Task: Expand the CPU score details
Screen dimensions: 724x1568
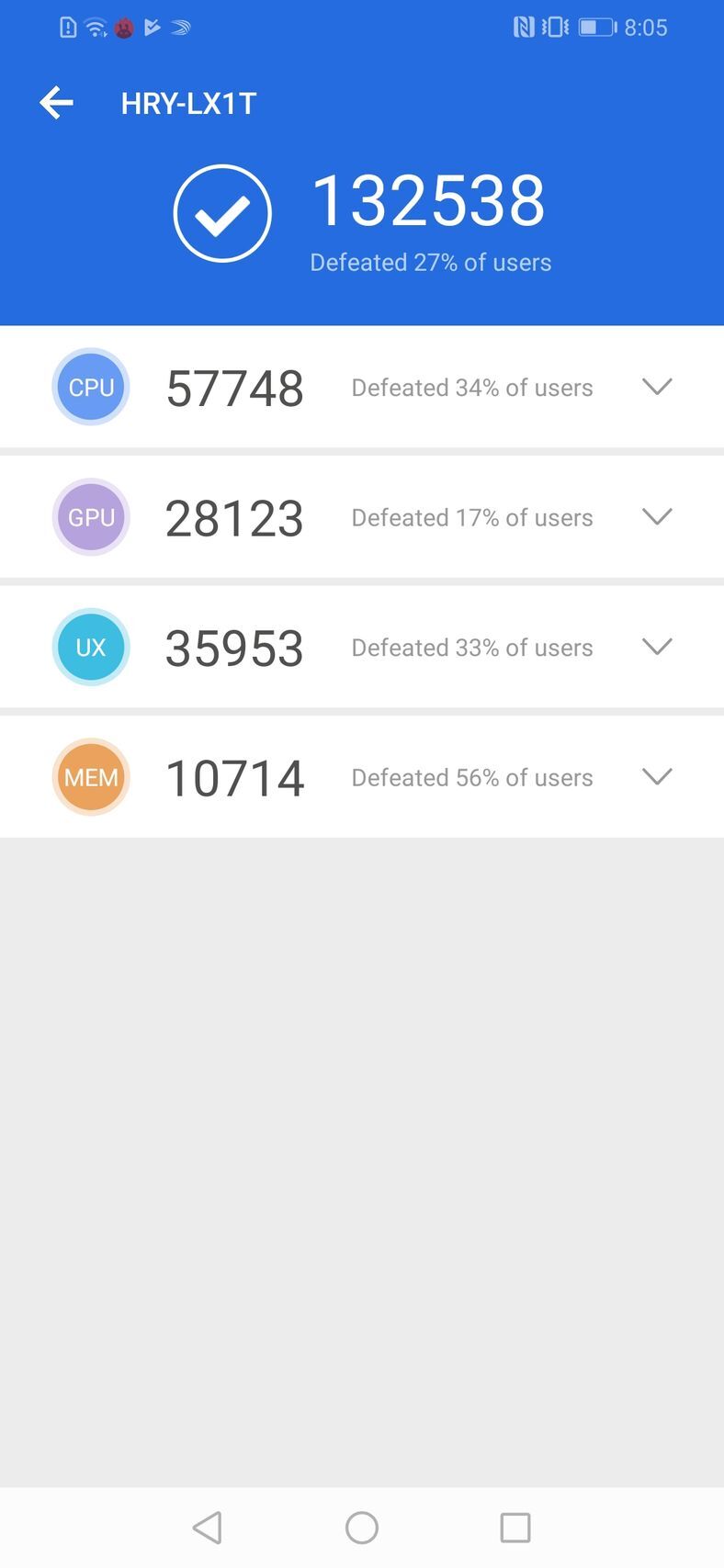Action: [x=657, y=387]
